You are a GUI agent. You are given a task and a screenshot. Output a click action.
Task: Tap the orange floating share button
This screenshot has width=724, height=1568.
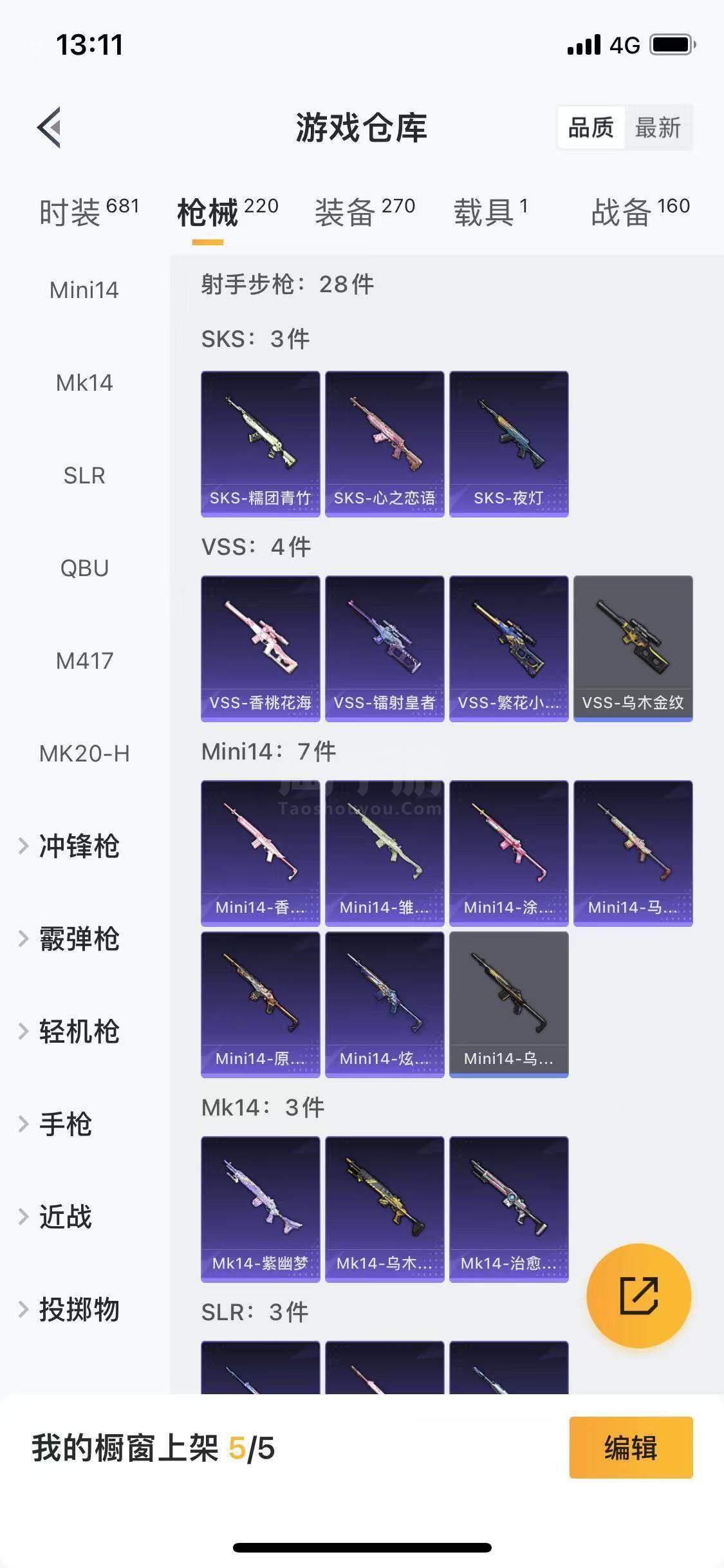coord(638,1296)
